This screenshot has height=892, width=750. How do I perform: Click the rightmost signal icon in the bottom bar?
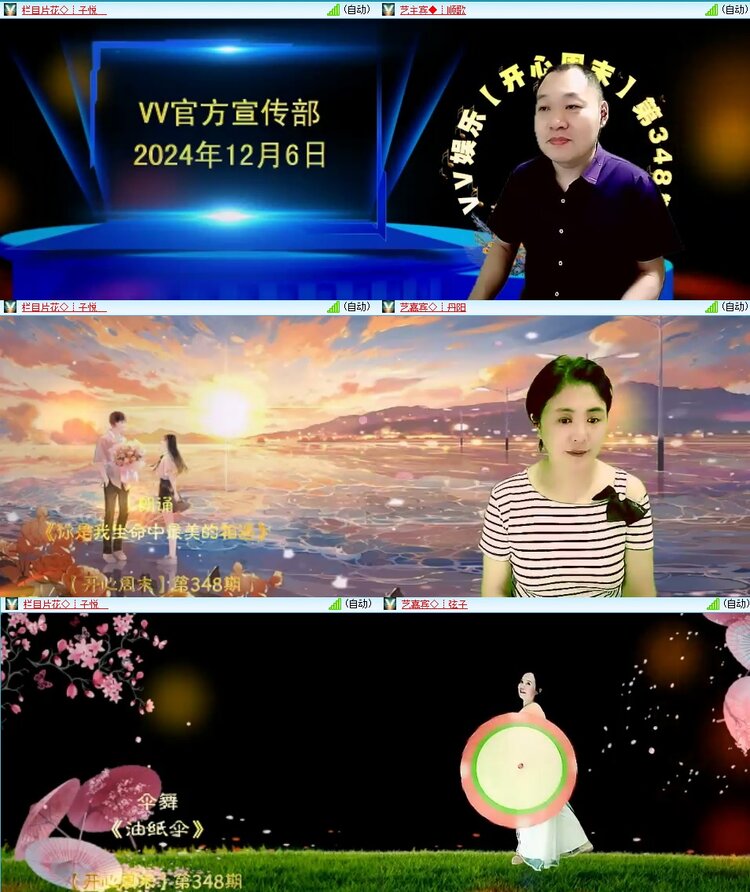(x=712, y=603)
